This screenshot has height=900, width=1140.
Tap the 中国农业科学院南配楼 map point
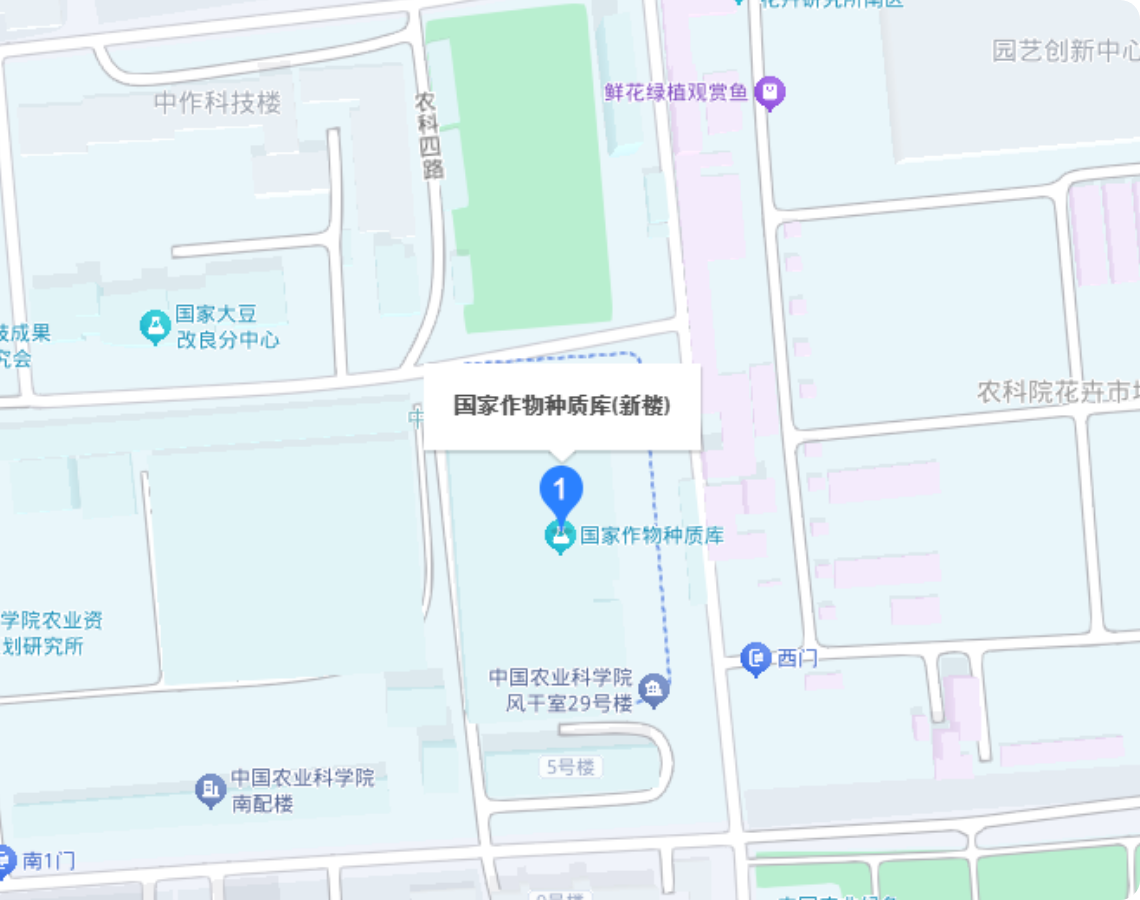210,791
